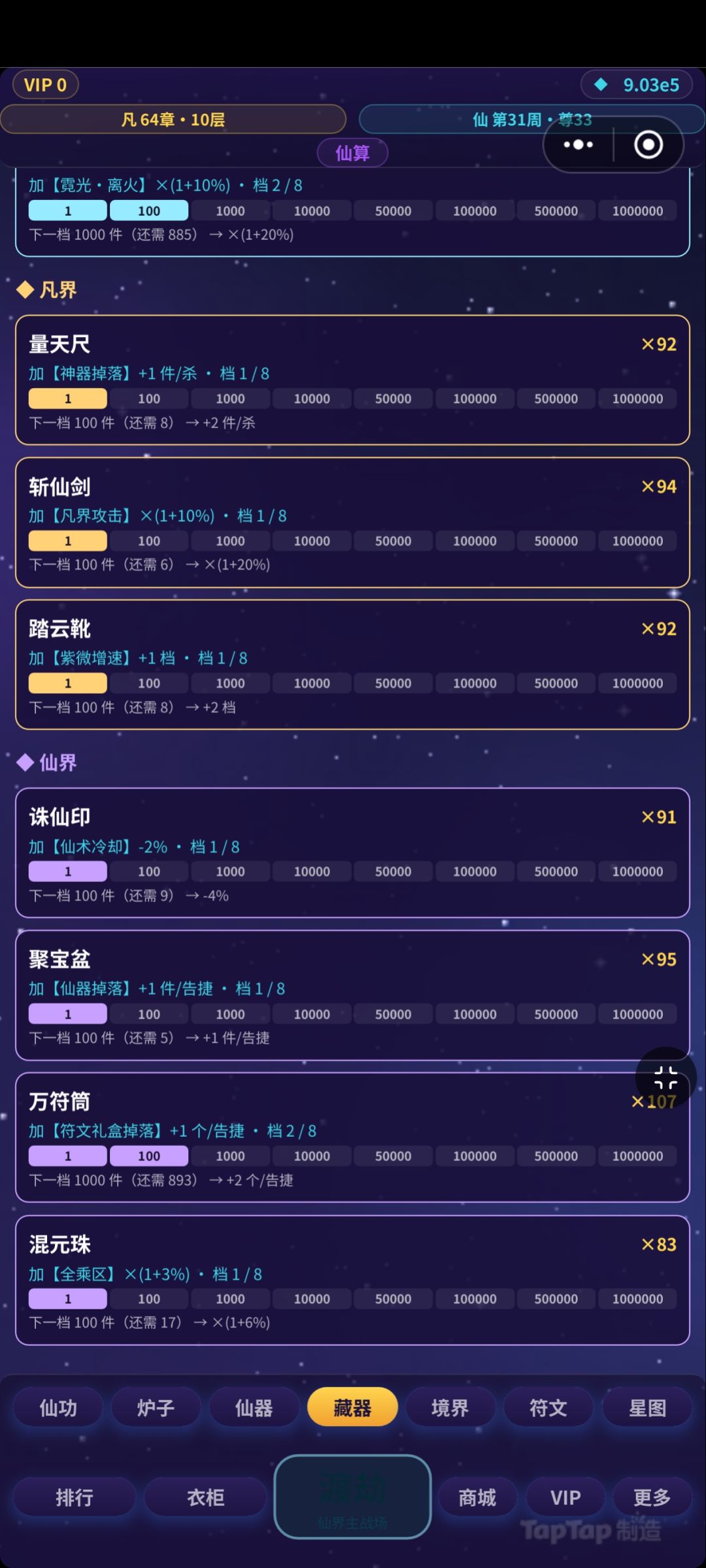The height and width of the screenshot is (1568, 706).
Task: Select the 凡 64章·10层 tab
Action: [x=173, y=120]
